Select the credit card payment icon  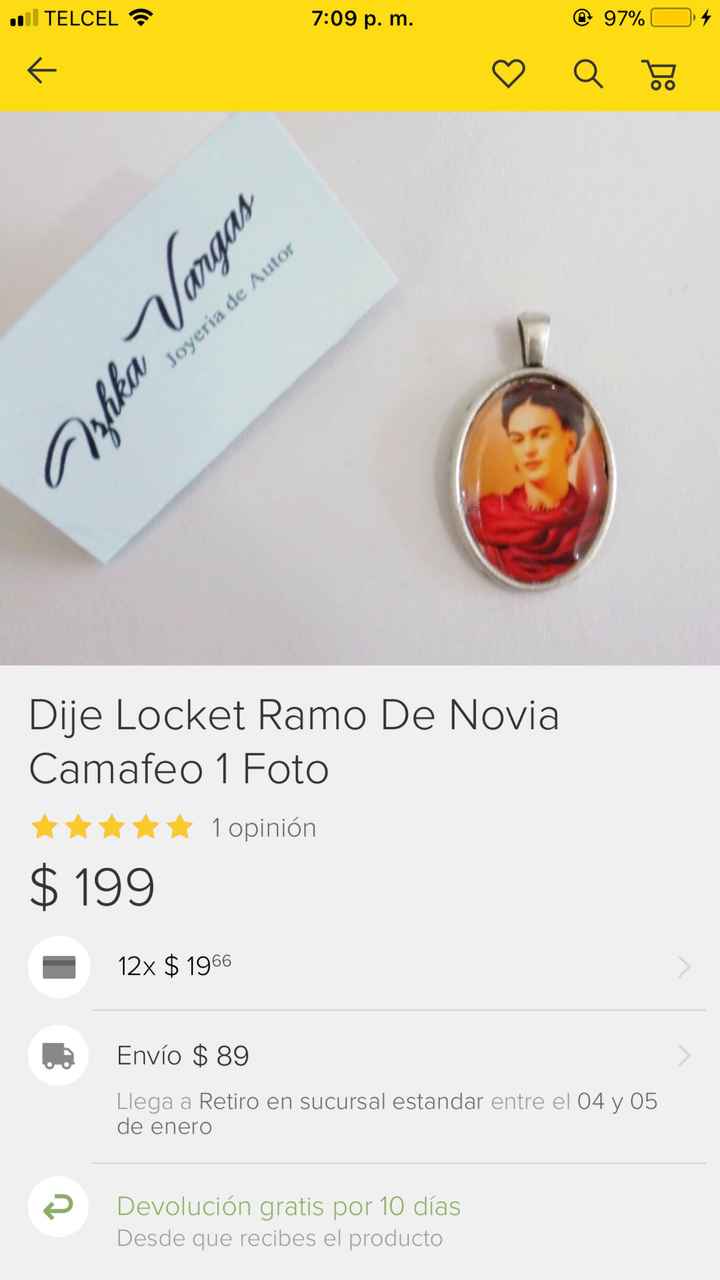(x=57, y=966)
